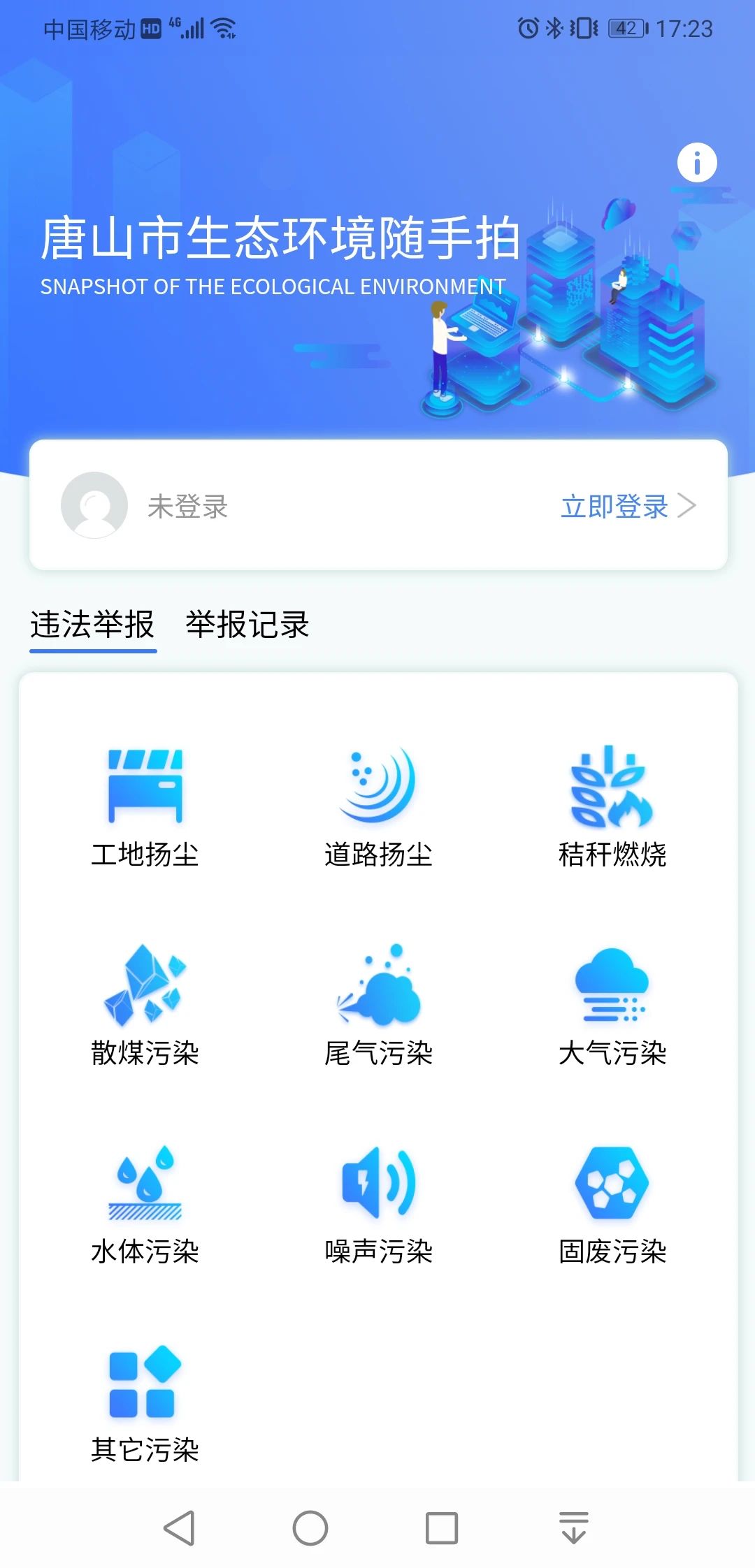755x1568 pixels.
Task: Tap the 未登录 avatar placeholder
Action: (x=93, y=504)
